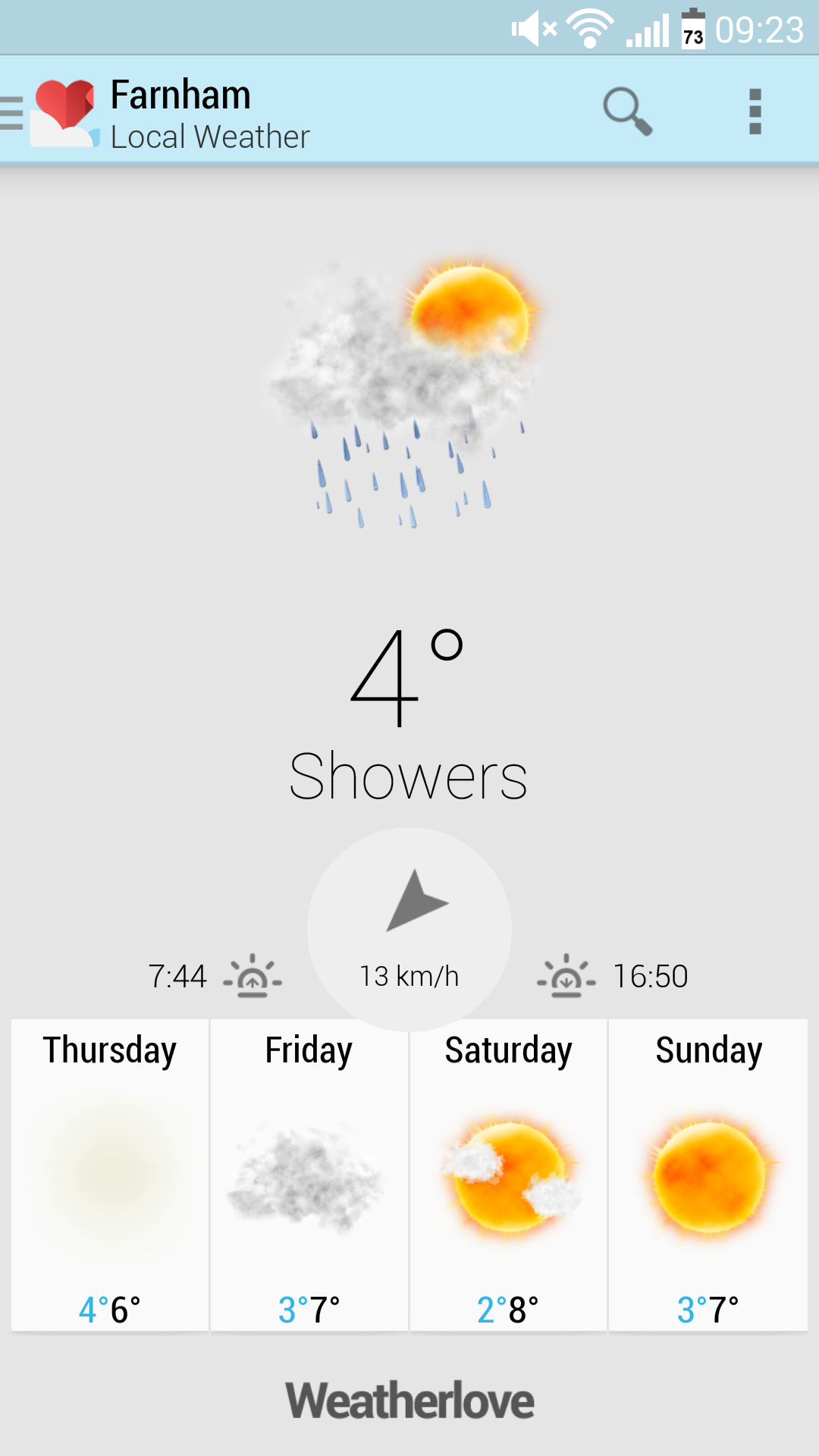Show Sunday's weather forecast

[708, 1175]
